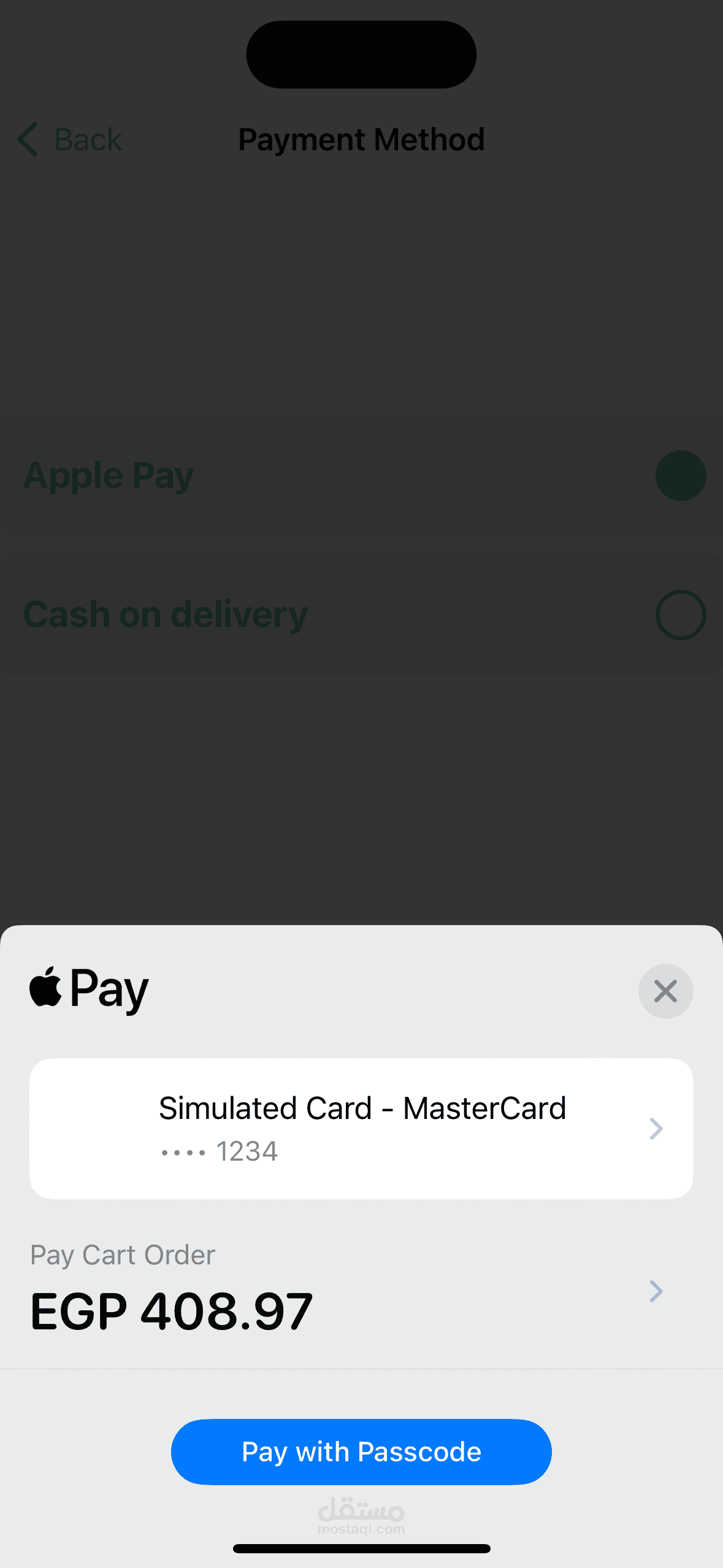The height and width of the screenshot is (1568, 723).
Task: Expand Pay Cart Order amount details
Action: click(x=361, y=1291)
